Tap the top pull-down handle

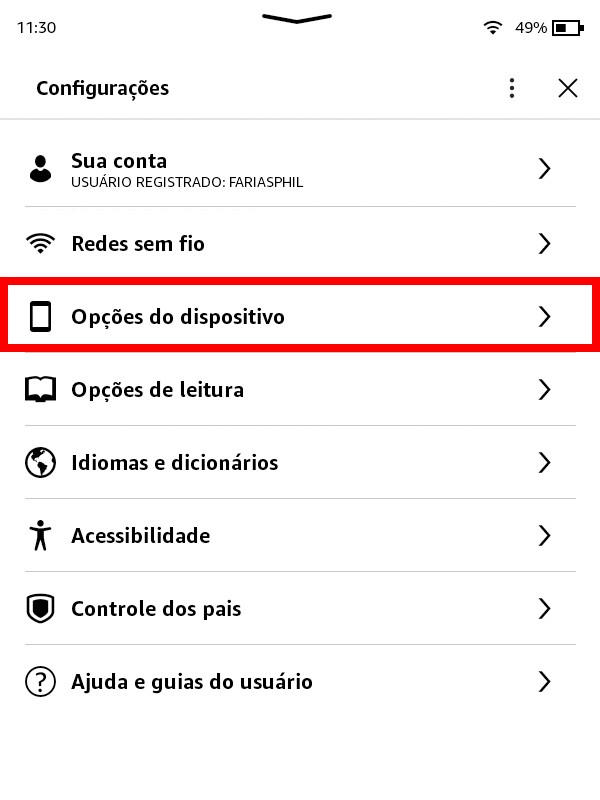(x=298, y=18)
